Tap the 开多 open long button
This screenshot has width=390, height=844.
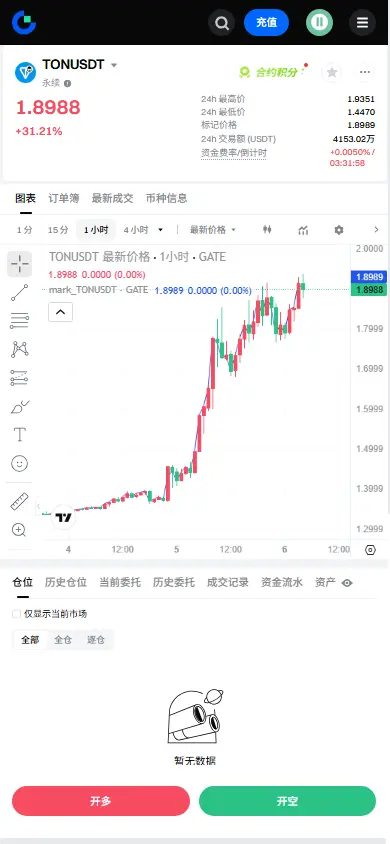point(101,801)
